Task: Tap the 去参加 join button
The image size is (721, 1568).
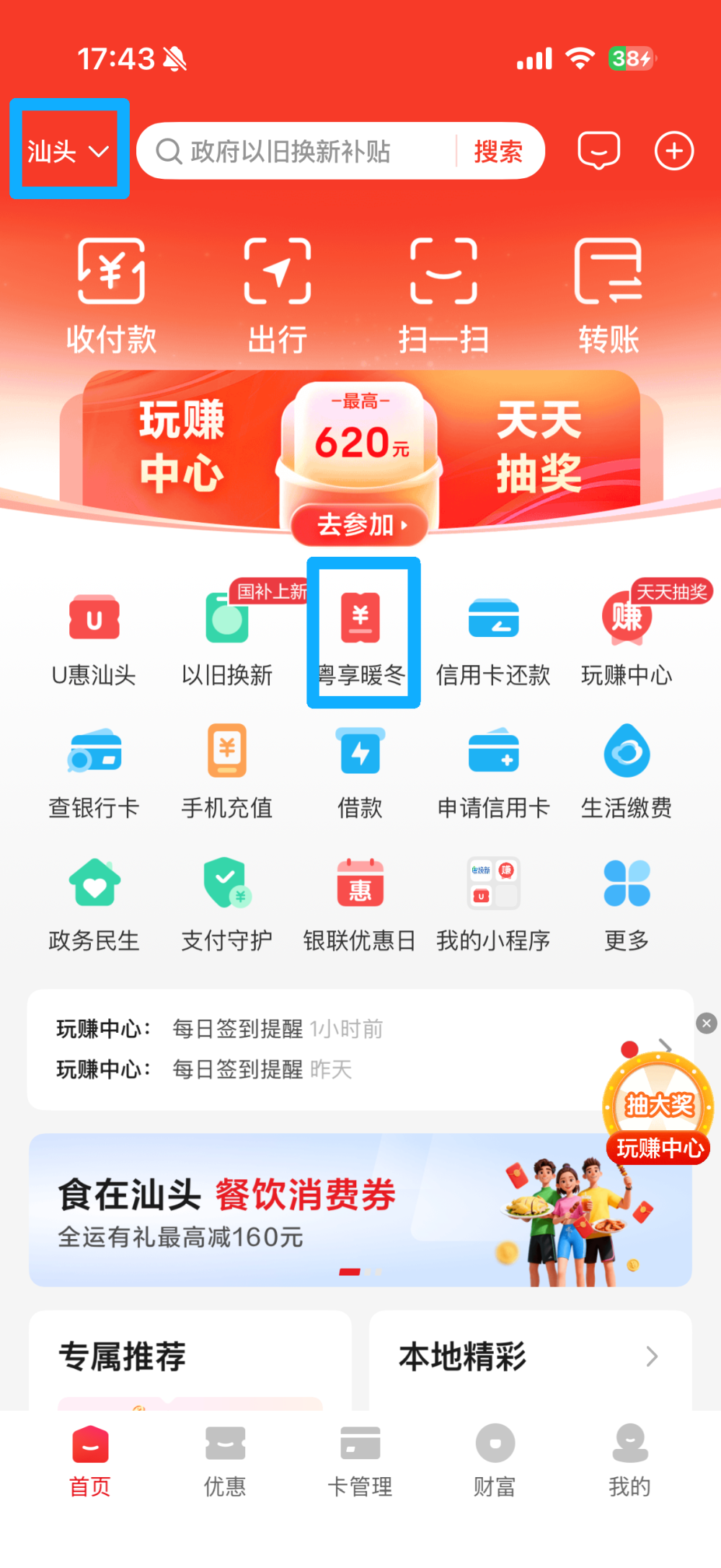Action: 360,526
